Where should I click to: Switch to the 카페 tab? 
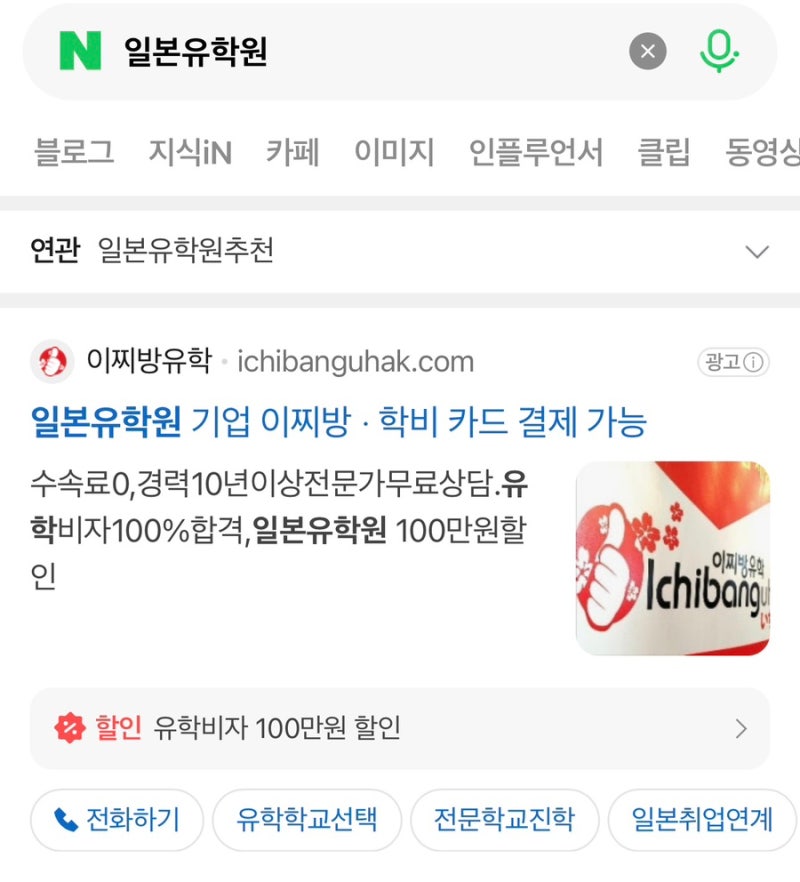[292, 153]
